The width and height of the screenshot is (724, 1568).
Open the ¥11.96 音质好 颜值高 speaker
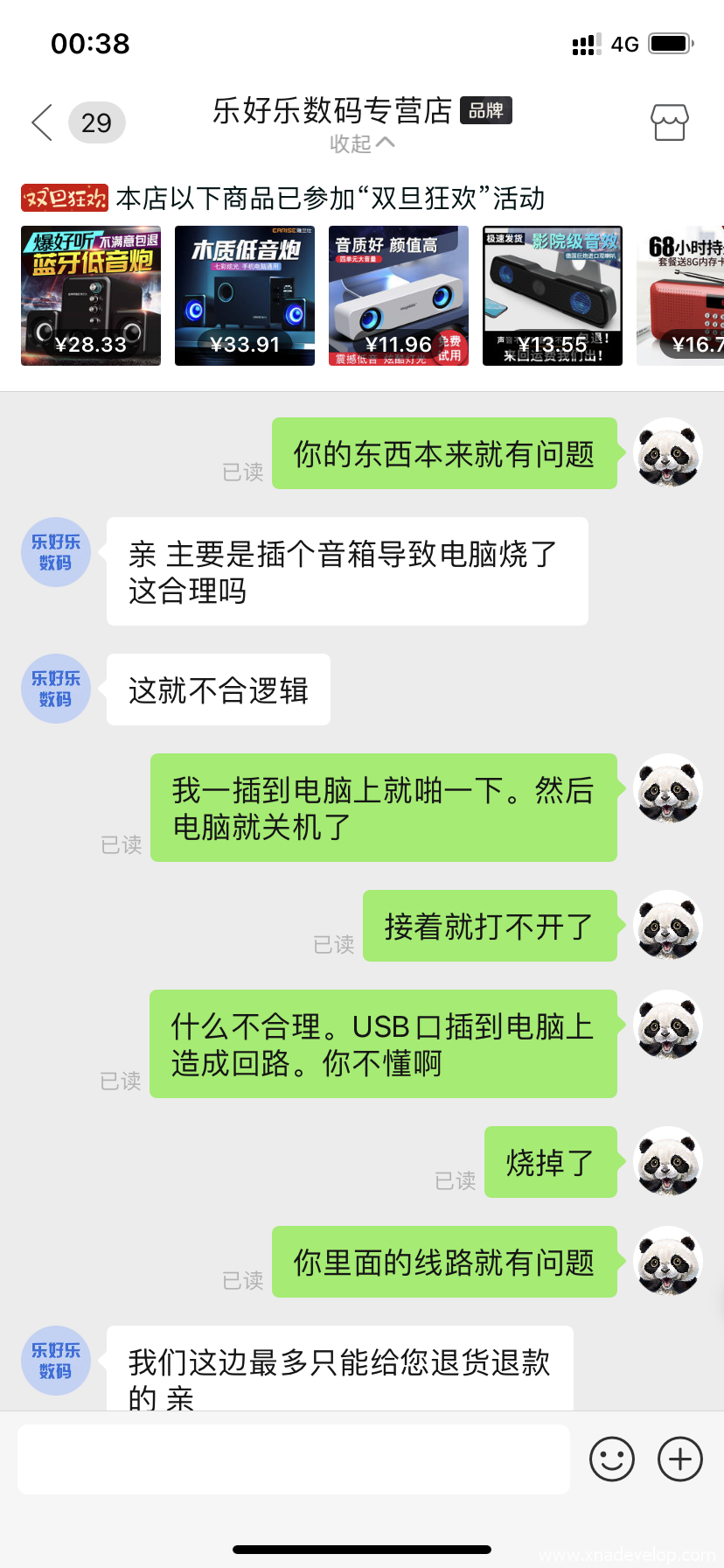pyautogui.click(x=399, y=296)
